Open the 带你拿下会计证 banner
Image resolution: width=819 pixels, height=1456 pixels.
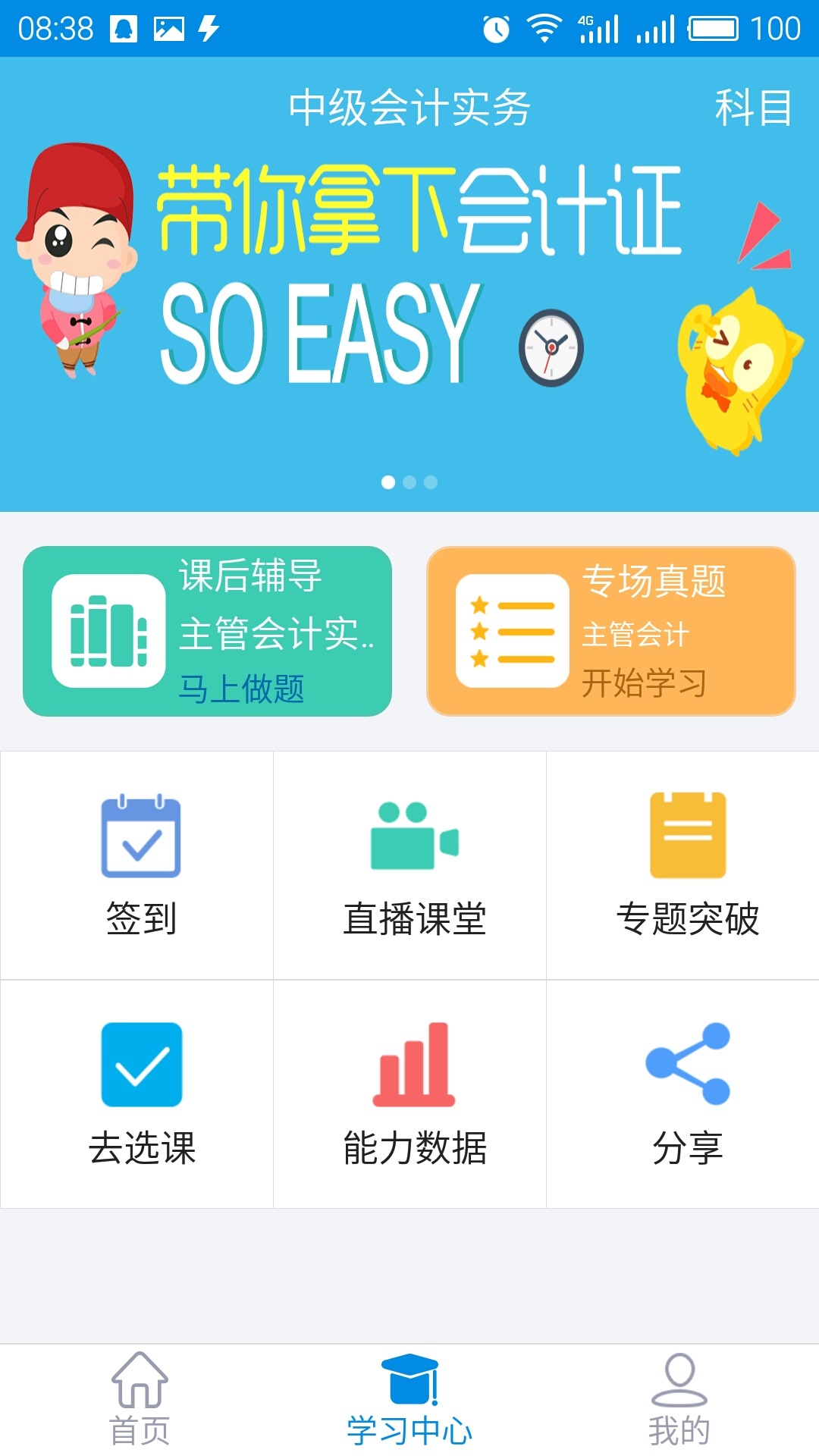click(409, 303)
